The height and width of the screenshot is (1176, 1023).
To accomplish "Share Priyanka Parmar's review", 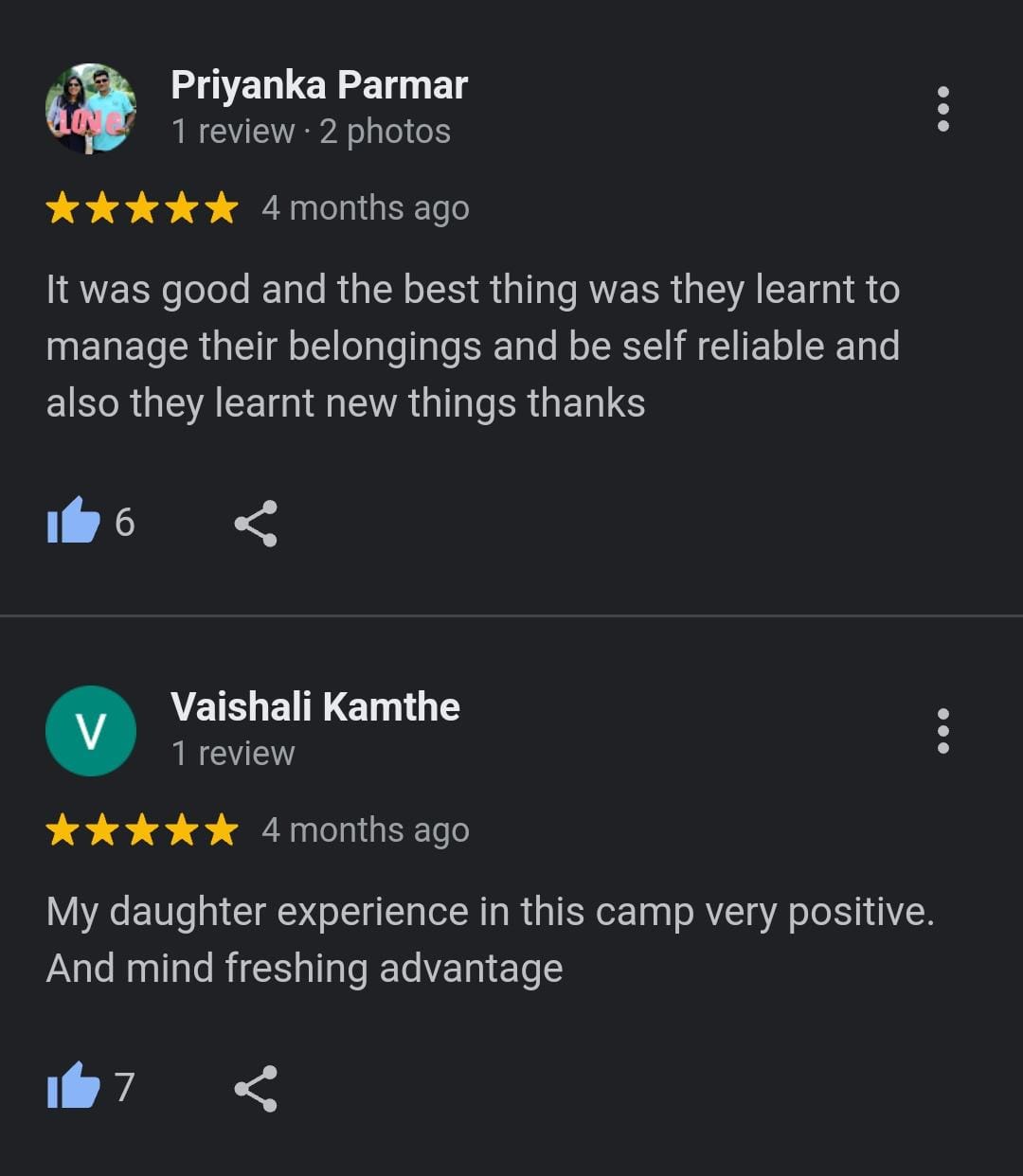I will (x=256, y=524).
